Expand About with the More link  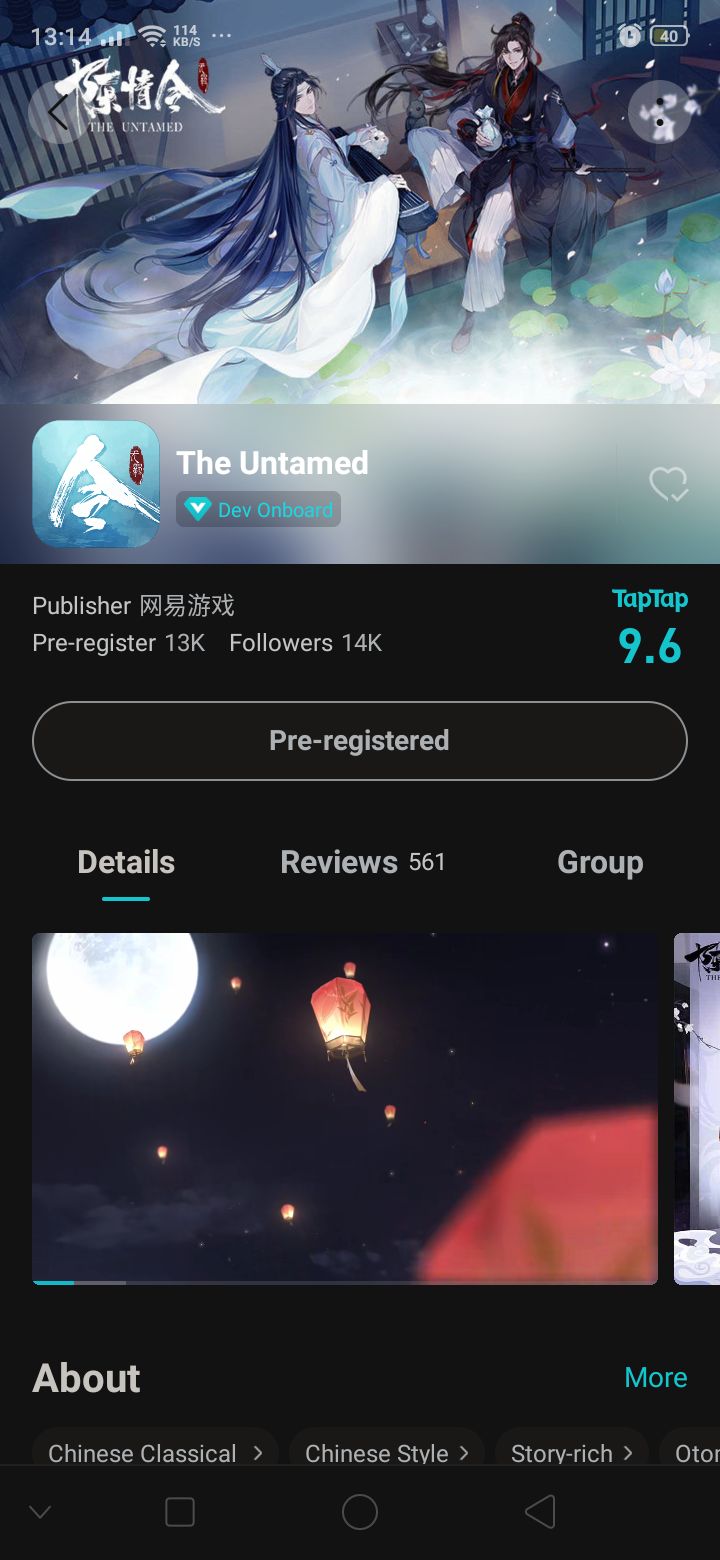[655, 1377]
